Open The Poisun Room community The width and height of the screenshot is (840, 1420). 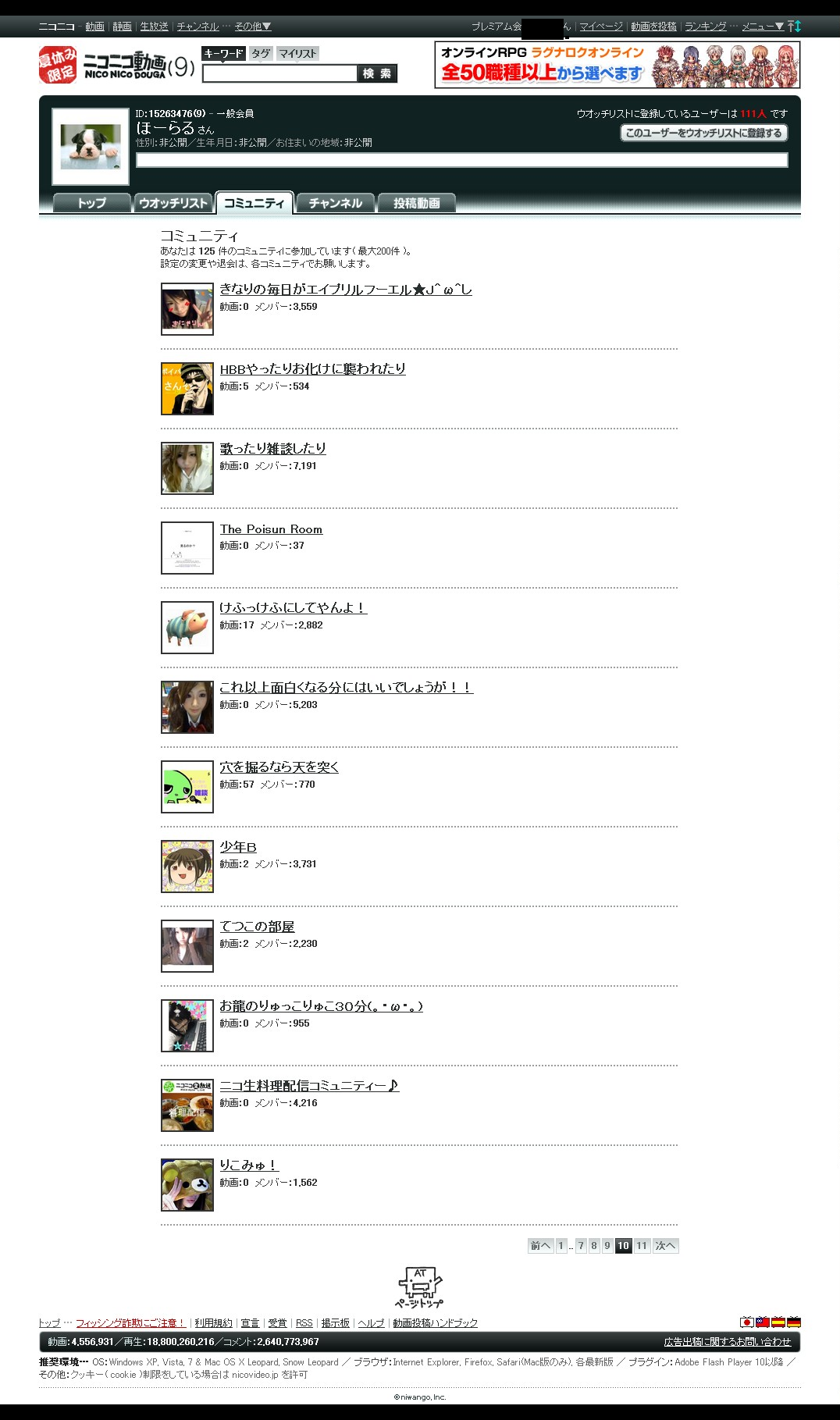[271, 529]
